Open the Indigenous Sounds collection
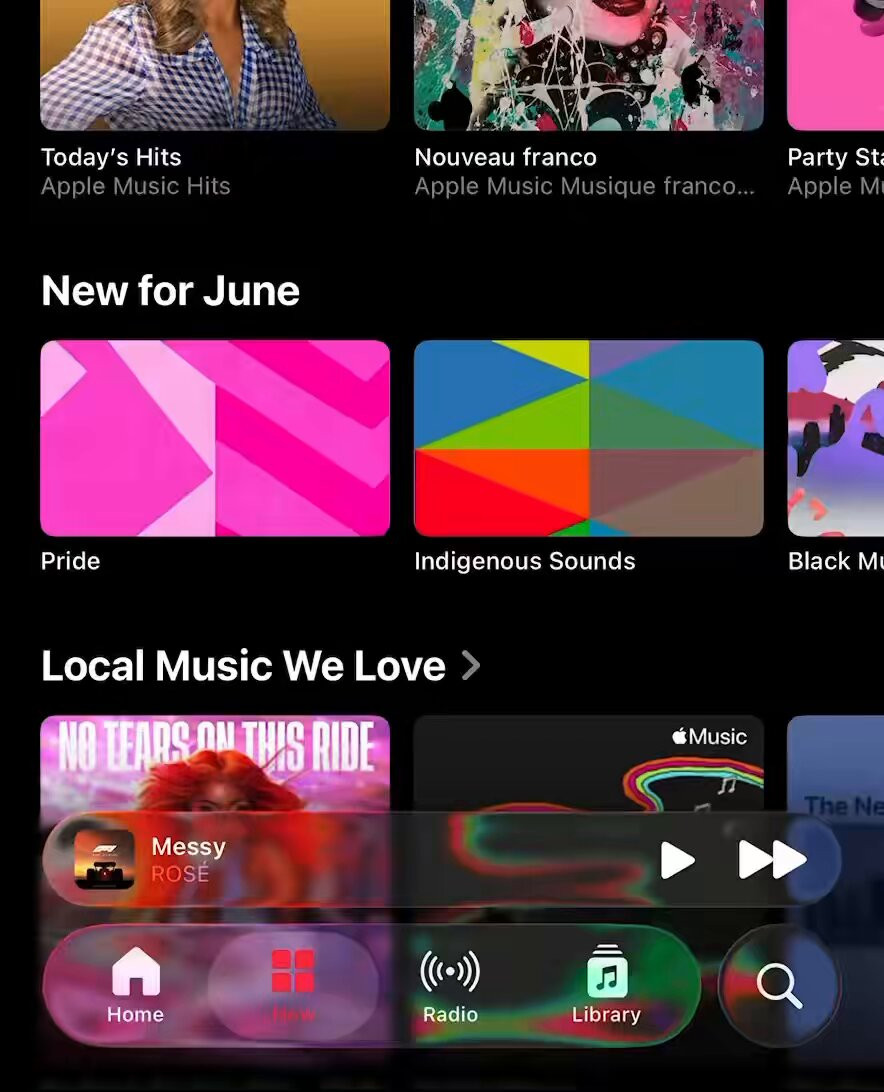This screenshot has height=1092, width=884. (x=588, y=438)
